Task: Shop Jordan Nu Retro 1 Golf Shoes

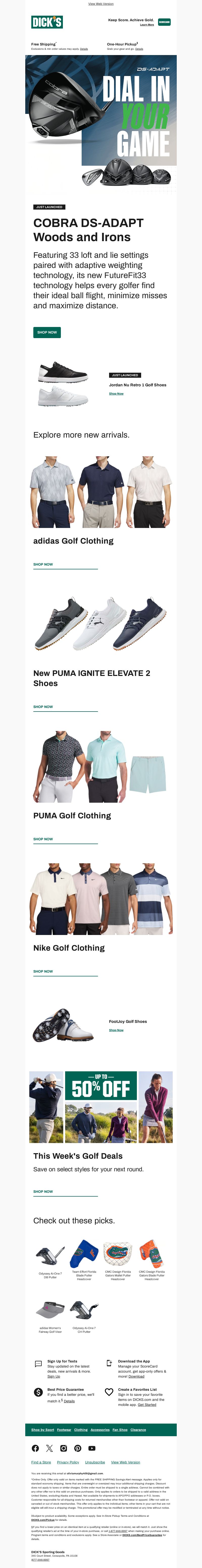Action: (x=116, y=394)
